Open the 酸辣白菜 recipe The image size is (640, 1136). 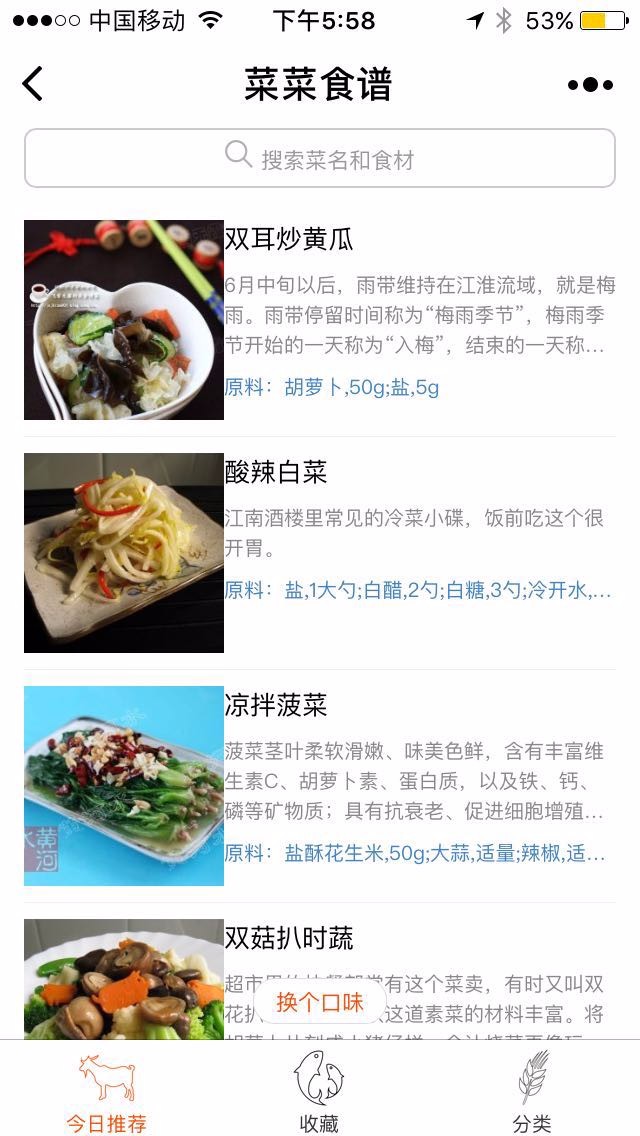point(320,553)
